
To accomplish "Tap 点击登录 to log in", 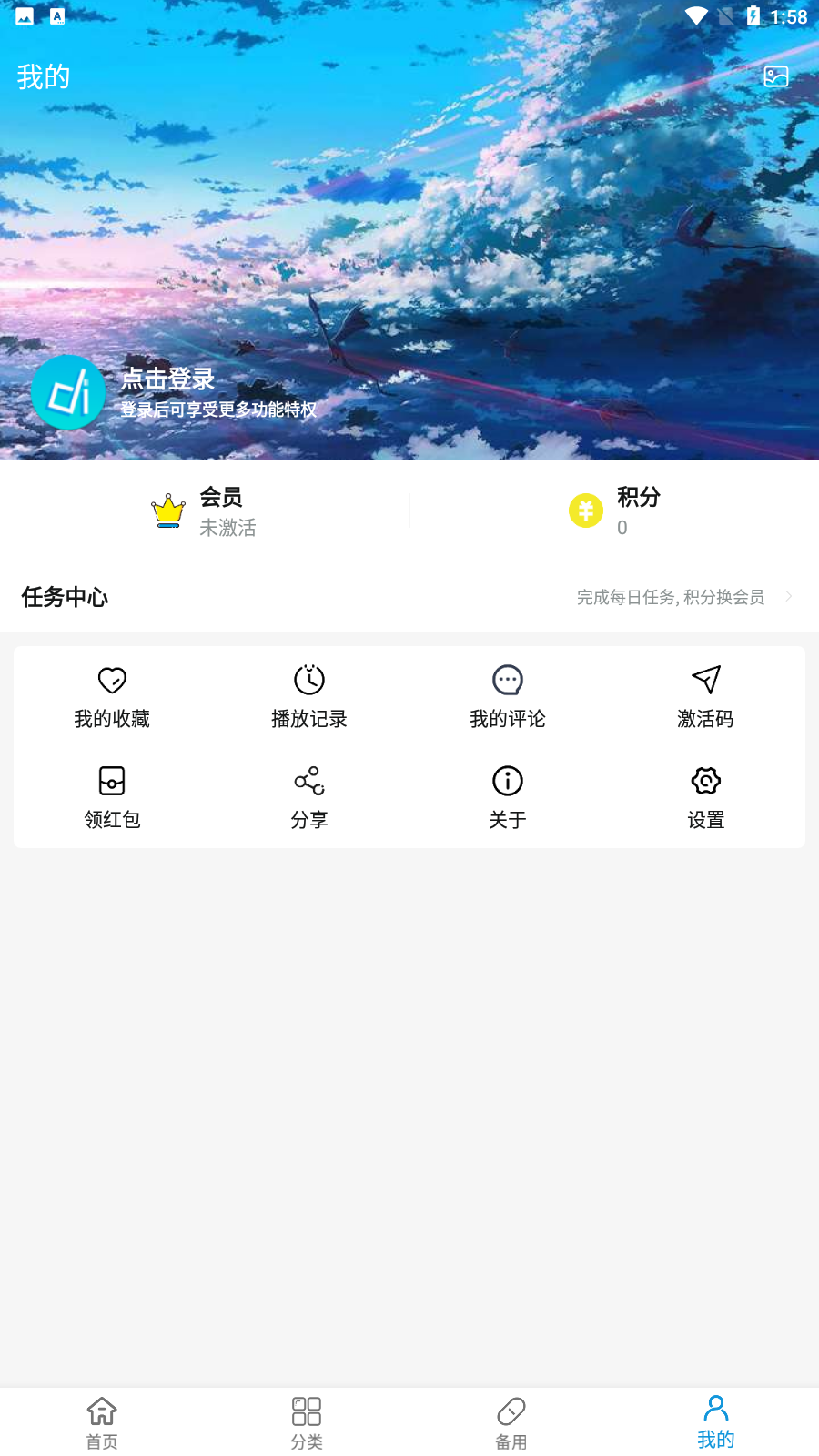I will [168, 379].
